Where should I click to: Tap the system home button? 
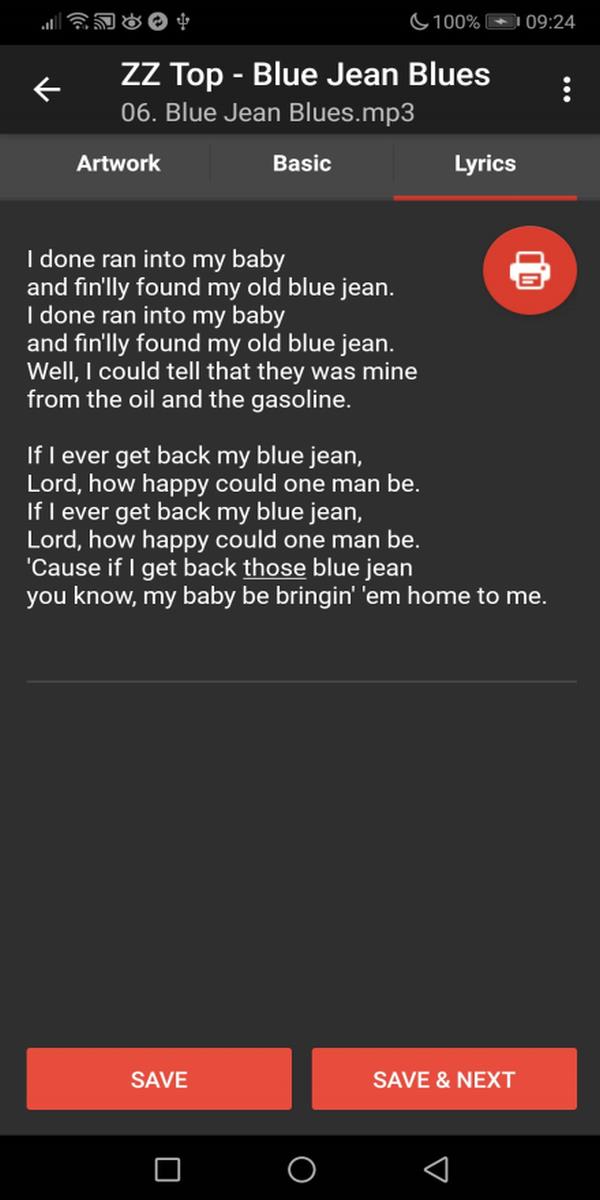[301, 1169]
